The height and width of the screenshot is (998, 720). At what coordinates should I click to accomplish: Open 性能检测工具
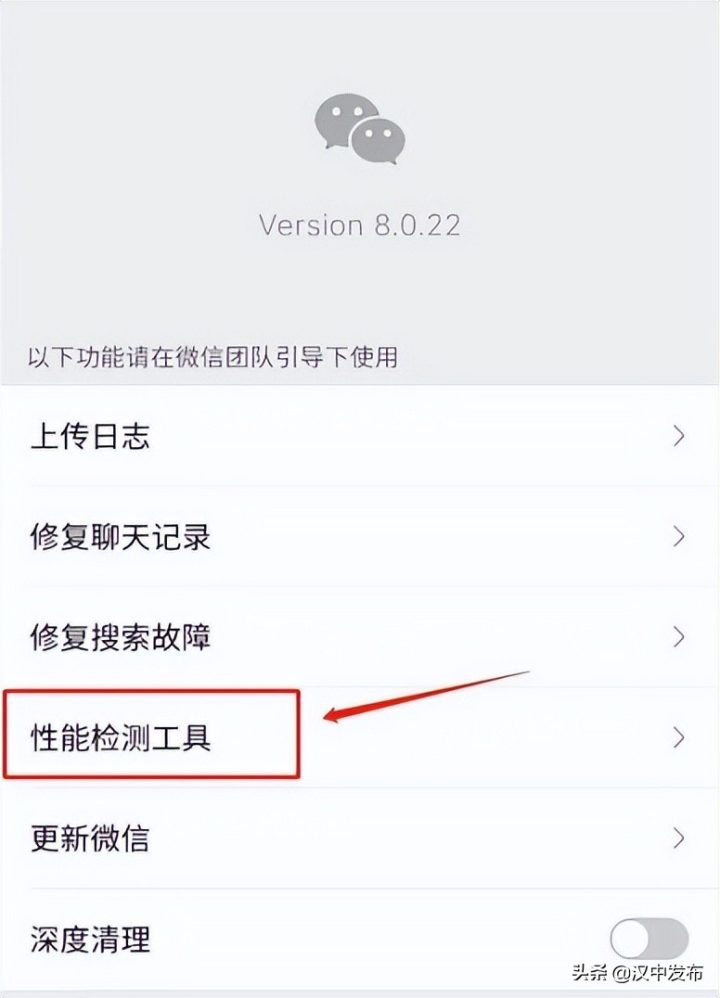(358, 738)
